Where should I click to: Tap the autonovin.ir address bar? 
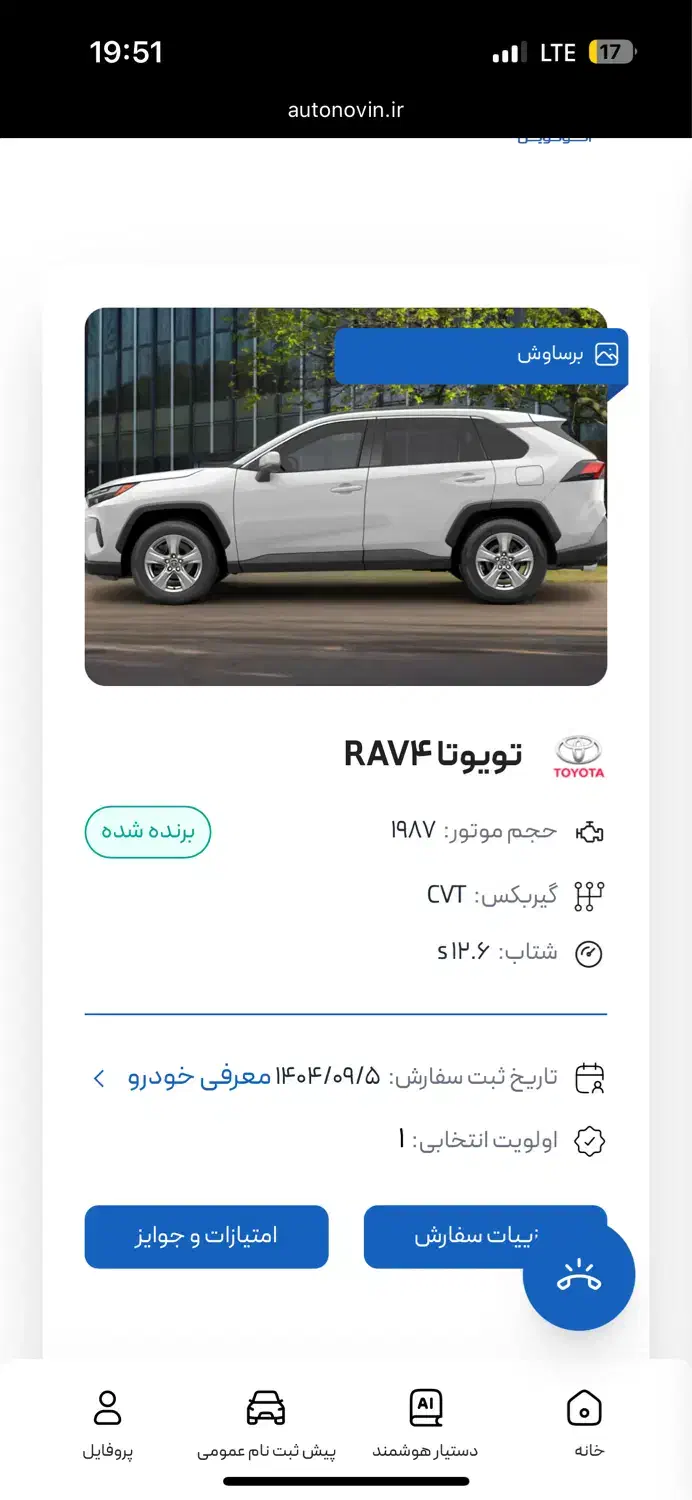[x=346, y=110]
